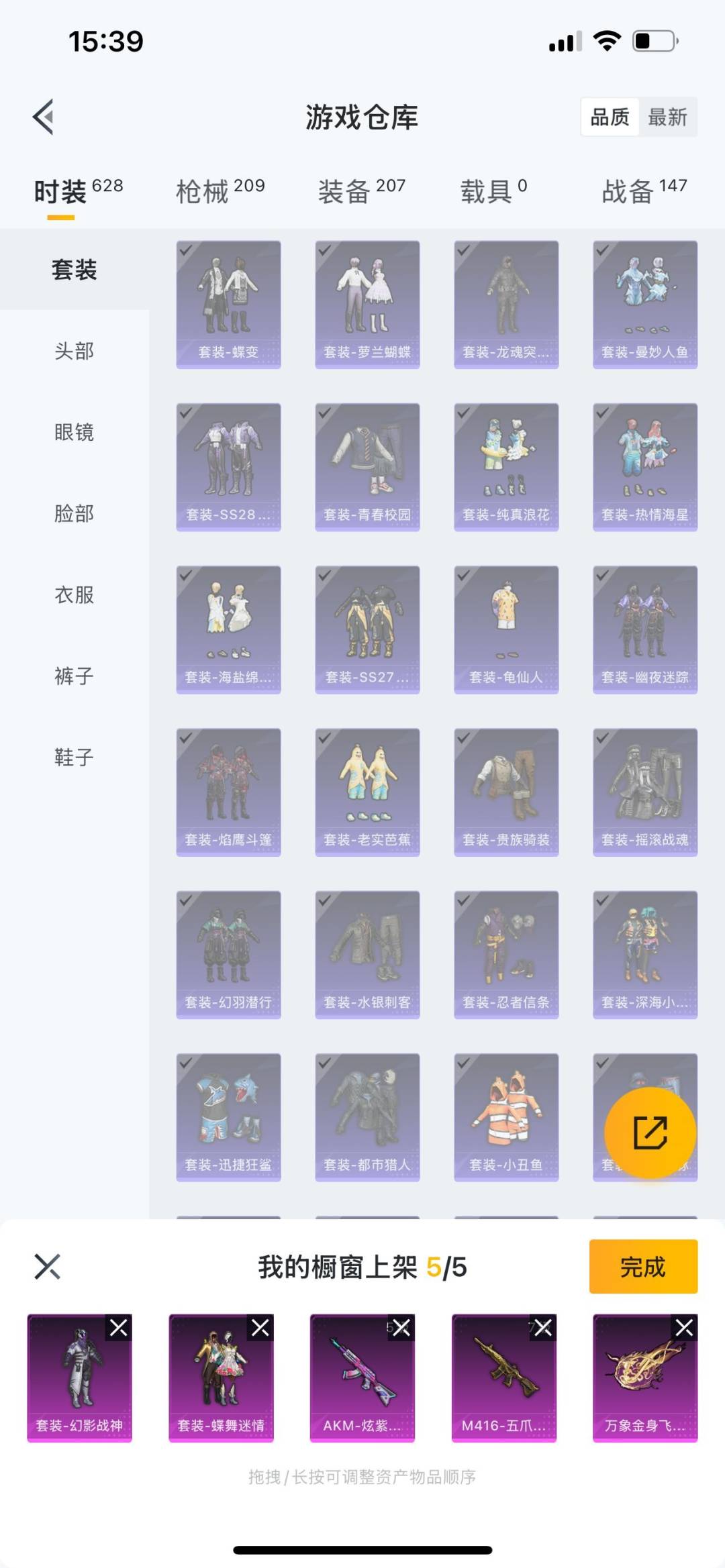Remove AKM-炫紫 from the showcase
This screenshot has height=1568, width=725.
tap(401, 1328)
